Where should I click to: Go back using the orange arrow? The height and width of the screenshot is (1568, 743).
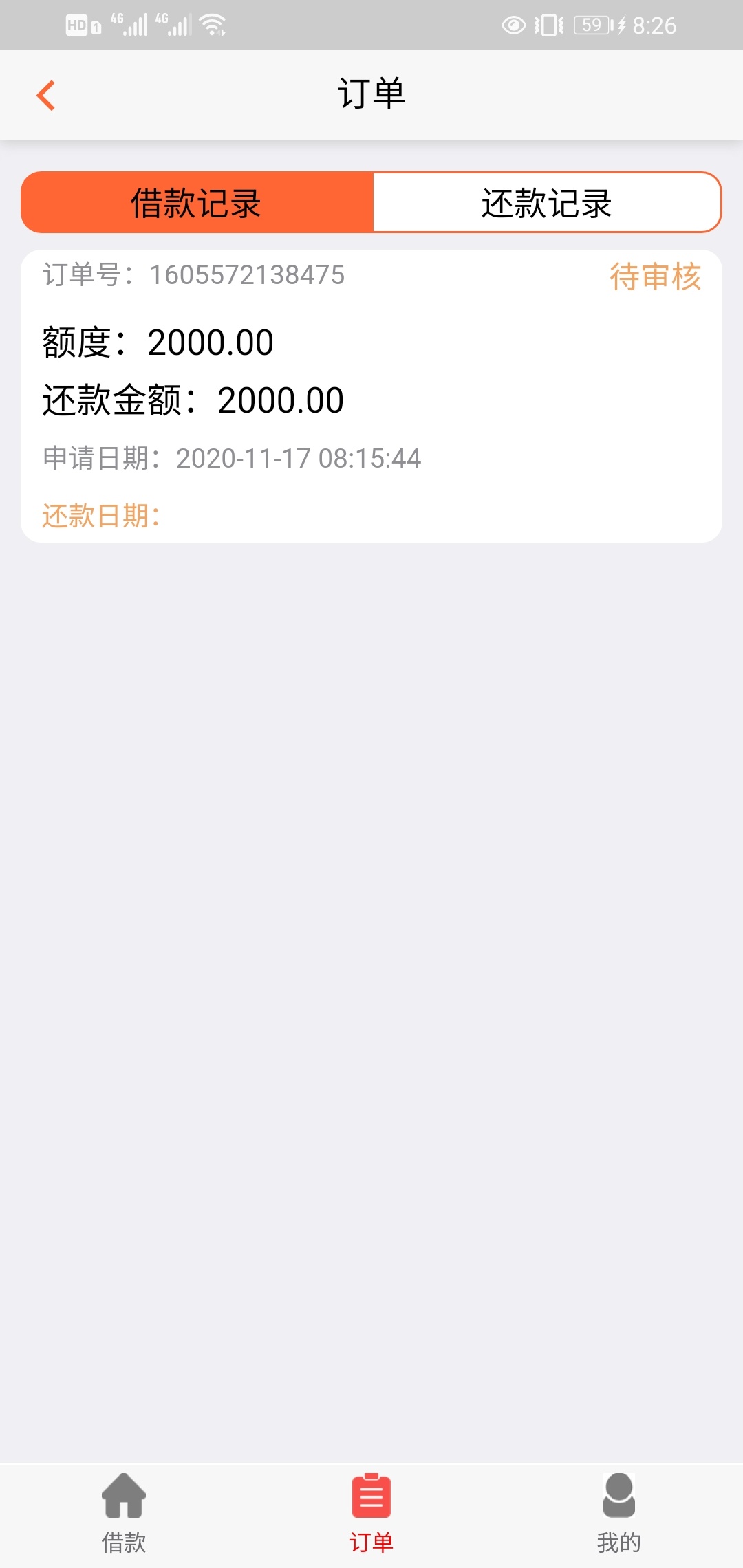point(45,95)
